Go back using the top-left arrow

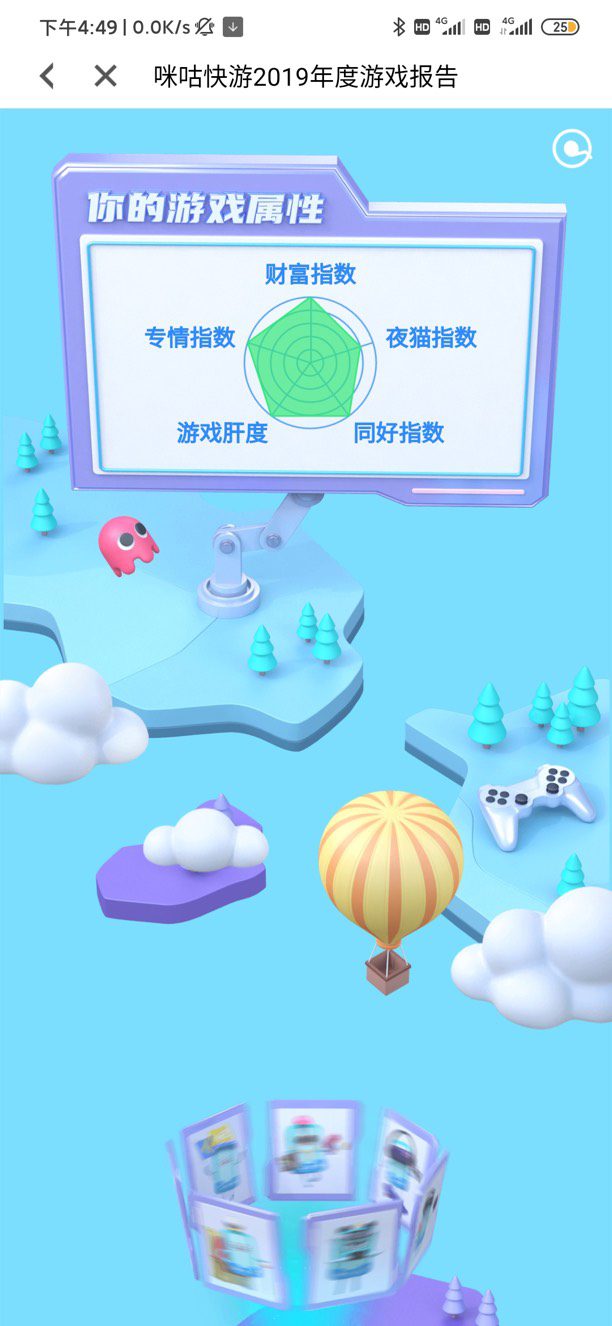pyautogui.click(x=47, y=76)
